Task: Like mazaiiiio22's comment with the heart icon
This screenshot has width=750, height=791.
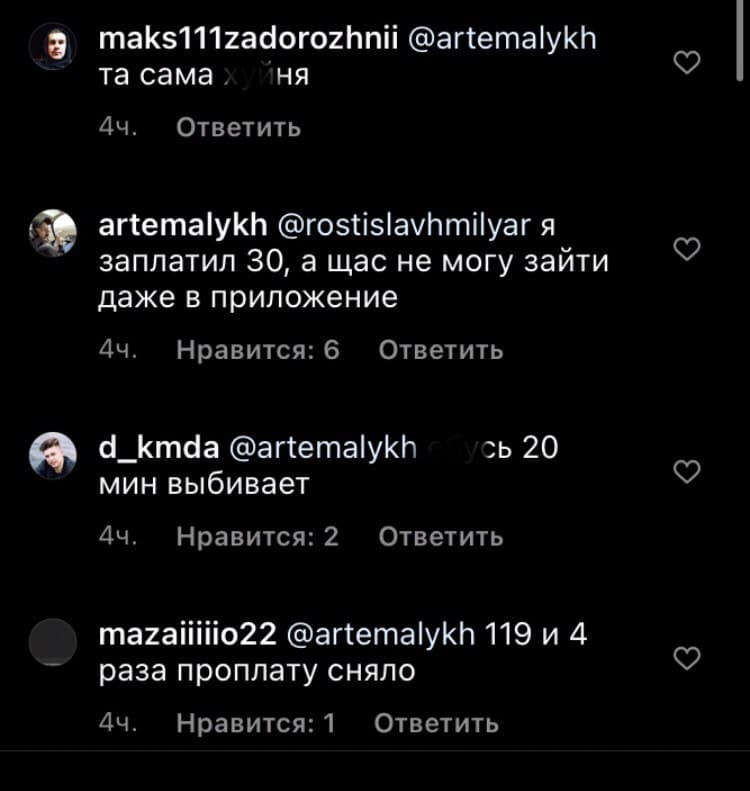Action: click(686, 658)
